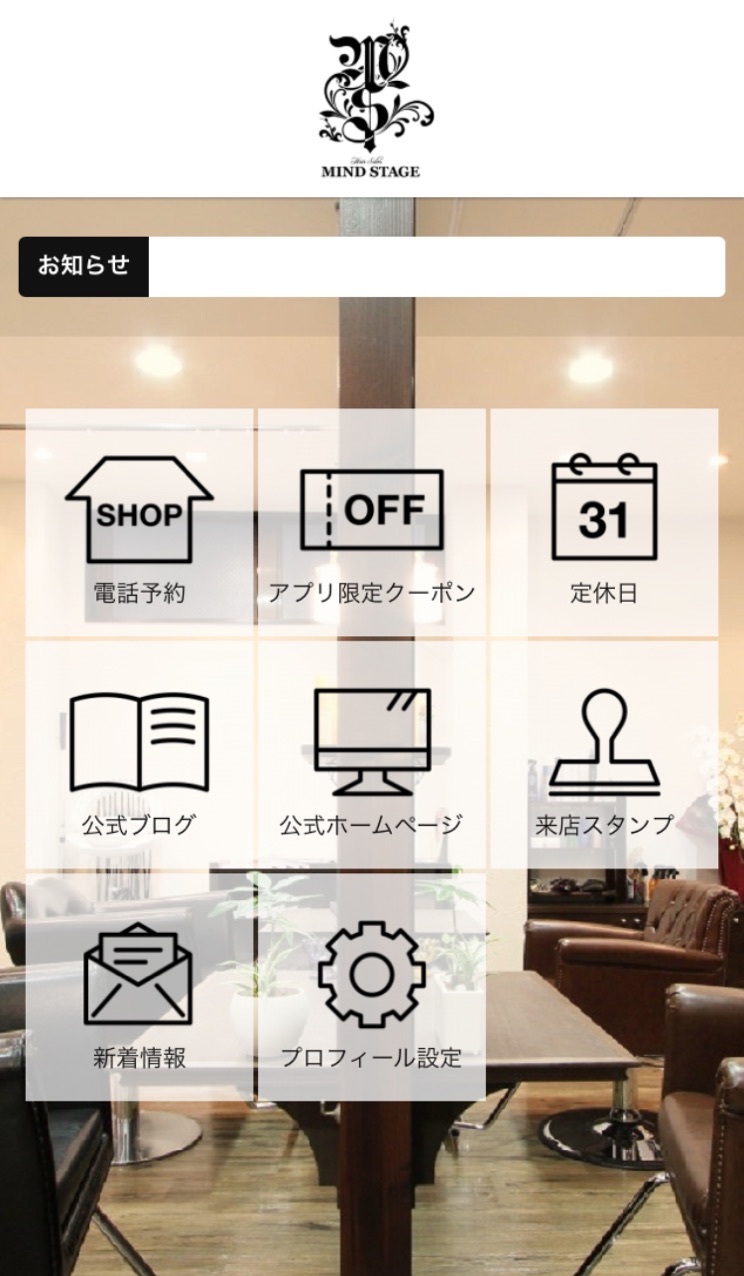744x1276 pixels.
Task: Tap the お知らせ notice bar
Action: (372, 267)
